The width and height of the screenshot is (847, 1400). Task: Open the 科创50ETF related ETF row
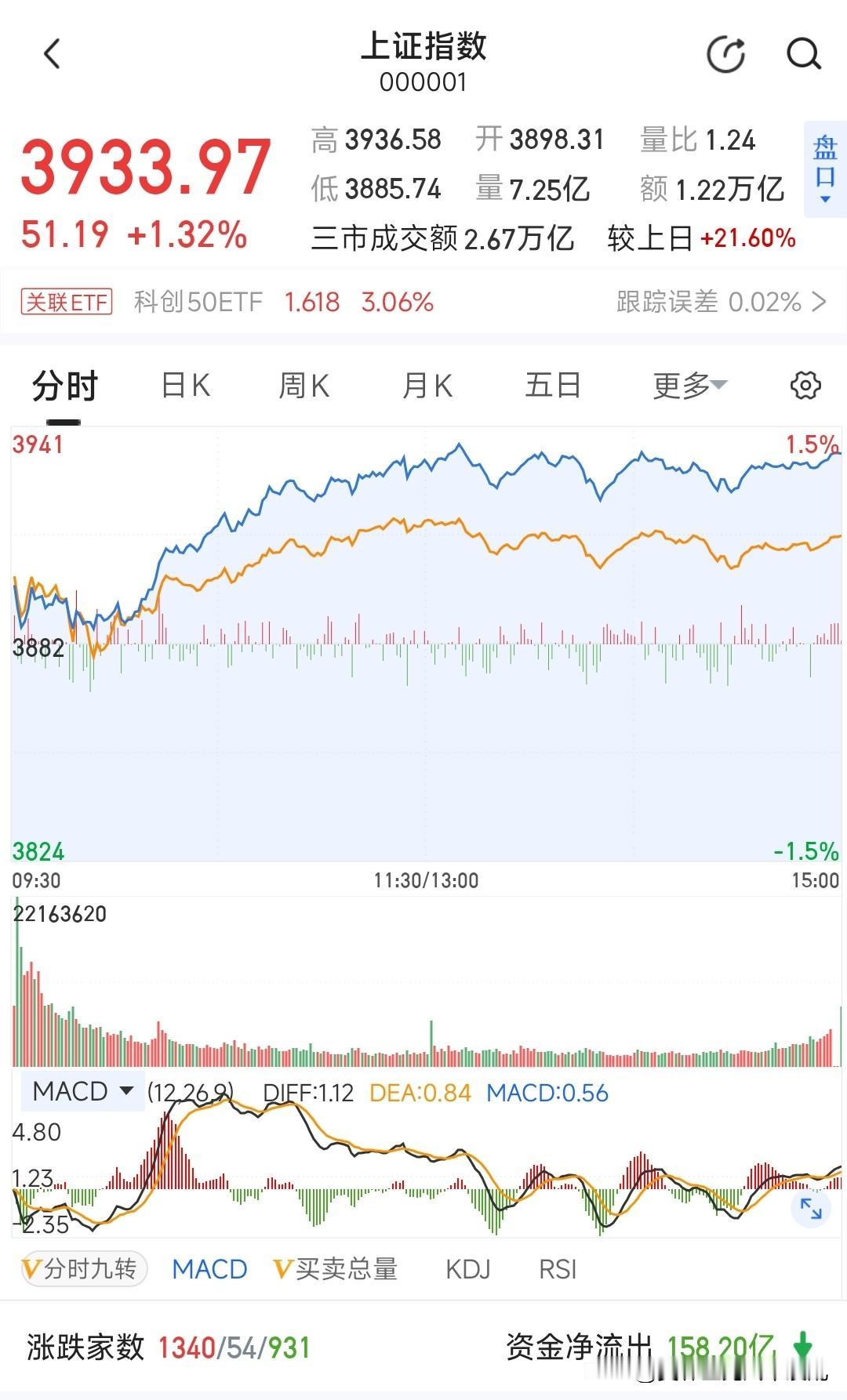click(423, 302)
